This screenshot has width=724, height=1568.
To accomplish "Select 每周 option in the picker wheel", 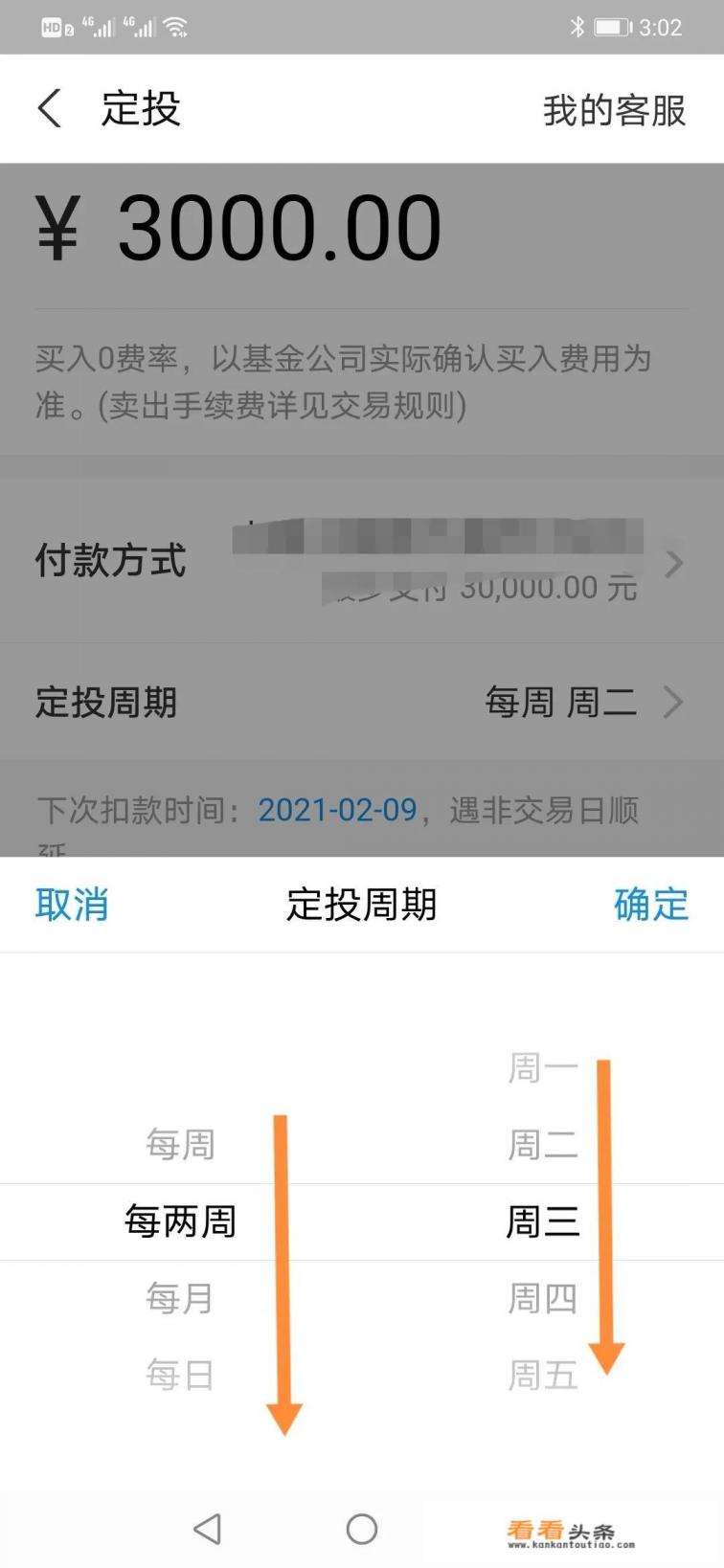I will [x=180, y=1145].
